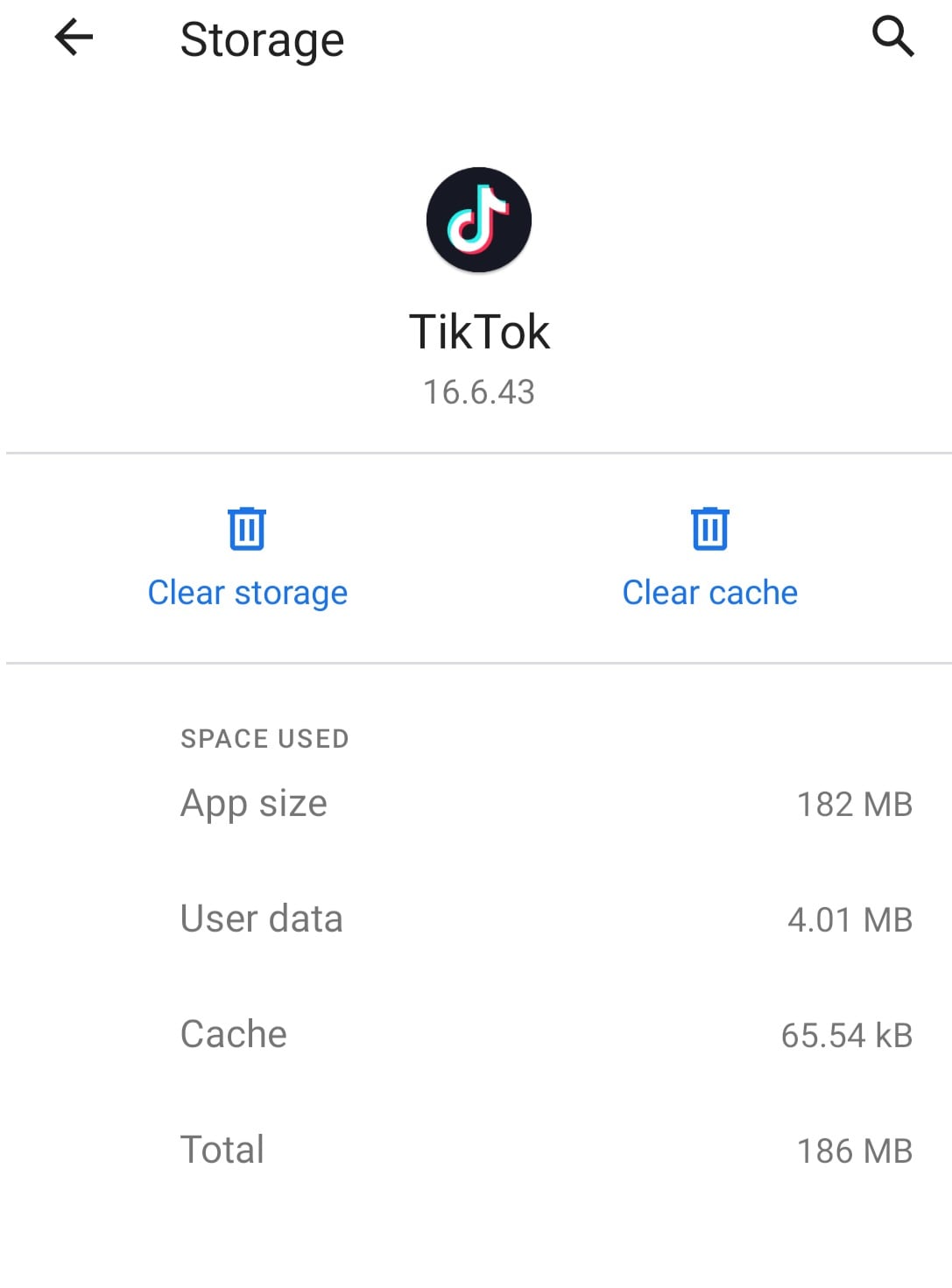Image resolution: width=952 pixels, height=1288 pixels.
Task: Tap Clear storage for TikTok
Action: tap(247, 557)
